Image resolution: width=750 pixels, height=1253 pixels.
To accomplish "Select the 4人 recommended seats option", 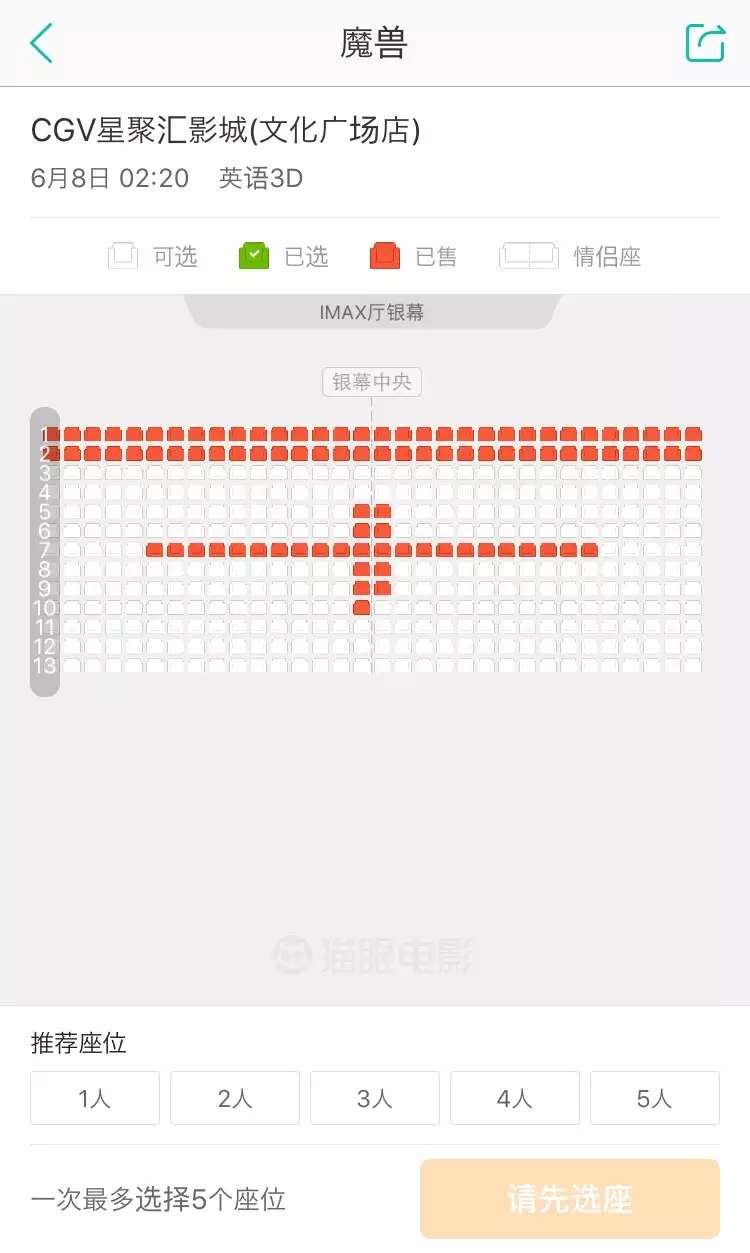I will 515,1098.
